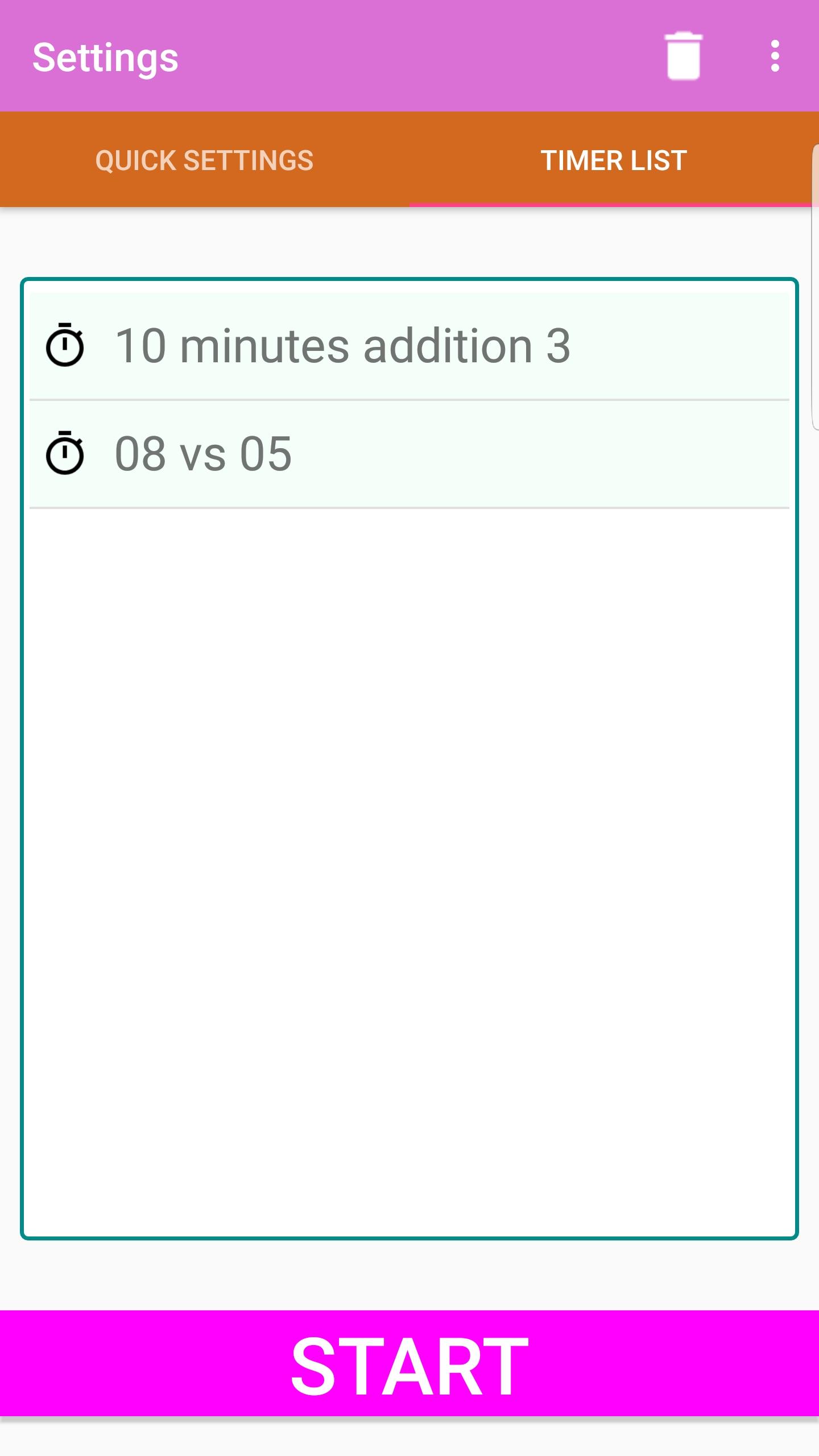
Task: Select the Timer List tab
Action: tap(613, 160)
